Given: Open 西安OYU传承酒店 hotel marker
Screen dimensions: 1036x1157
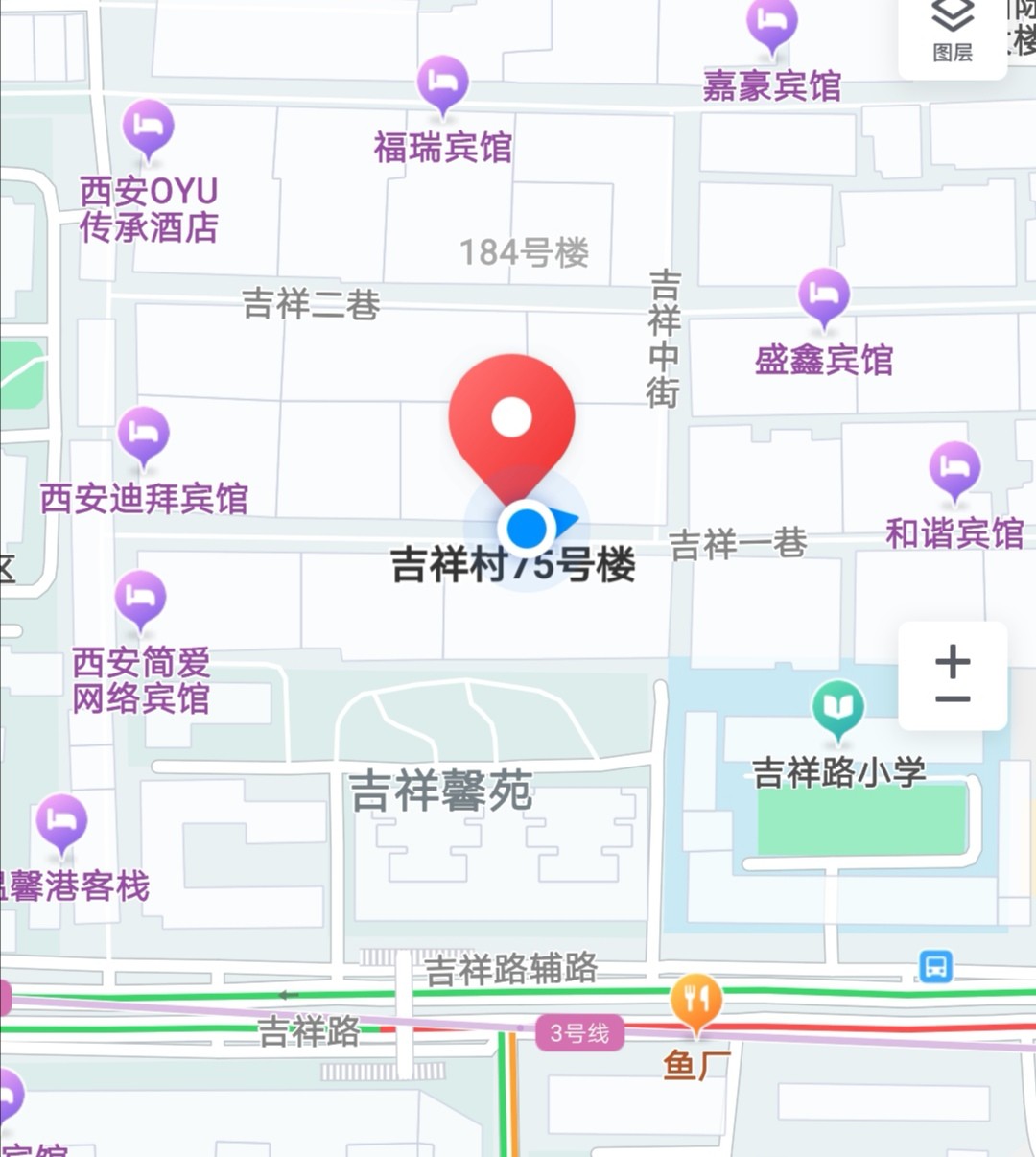Looking at the screenshot, I should coord(149,126).
